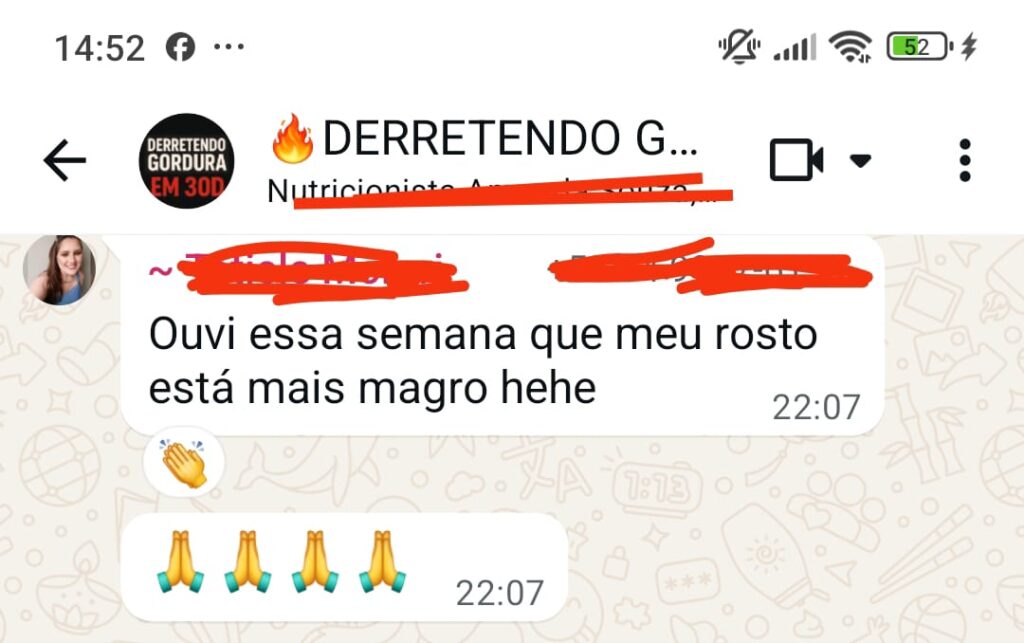Open the clapping hands reaction

(184, 463)
